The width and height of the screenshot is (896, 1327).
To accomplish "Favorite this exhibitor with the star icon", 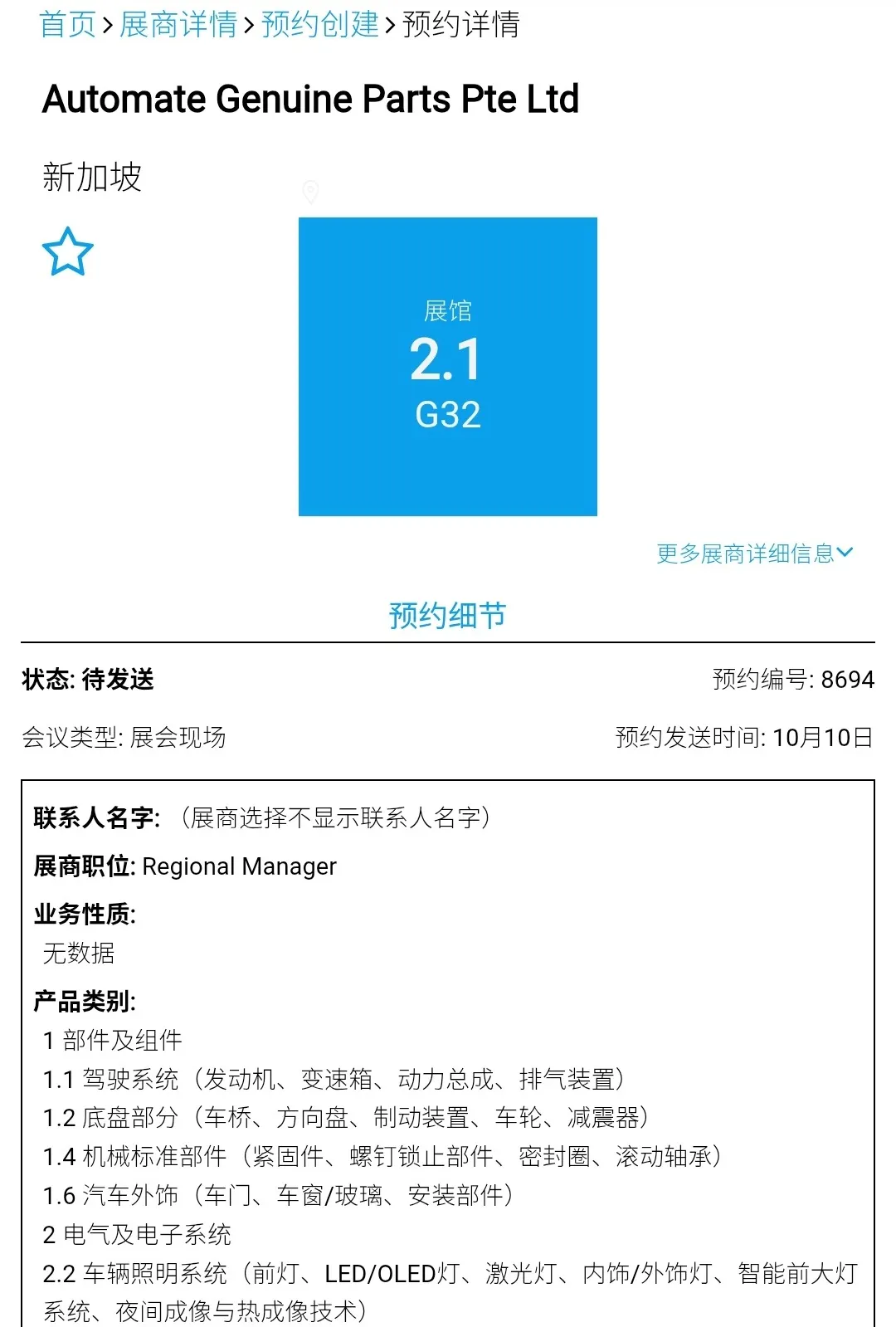I will coord(67,251).
